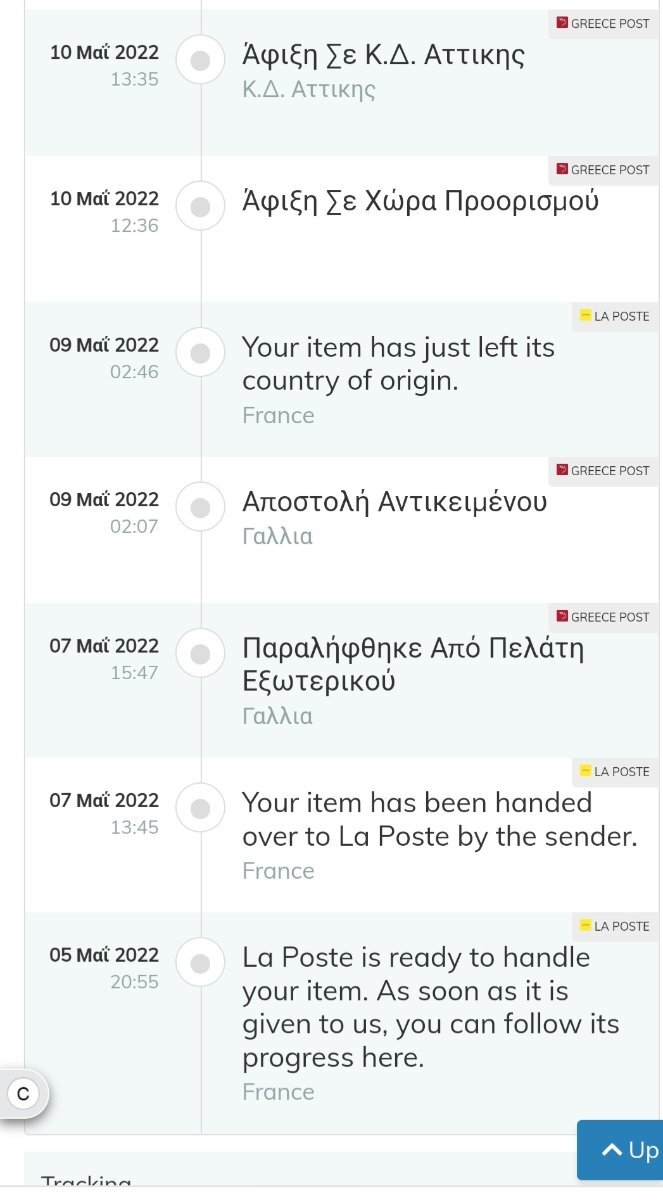Tap the Up button to return top
663x1200 pixels.
click(x=620, y=1150)
